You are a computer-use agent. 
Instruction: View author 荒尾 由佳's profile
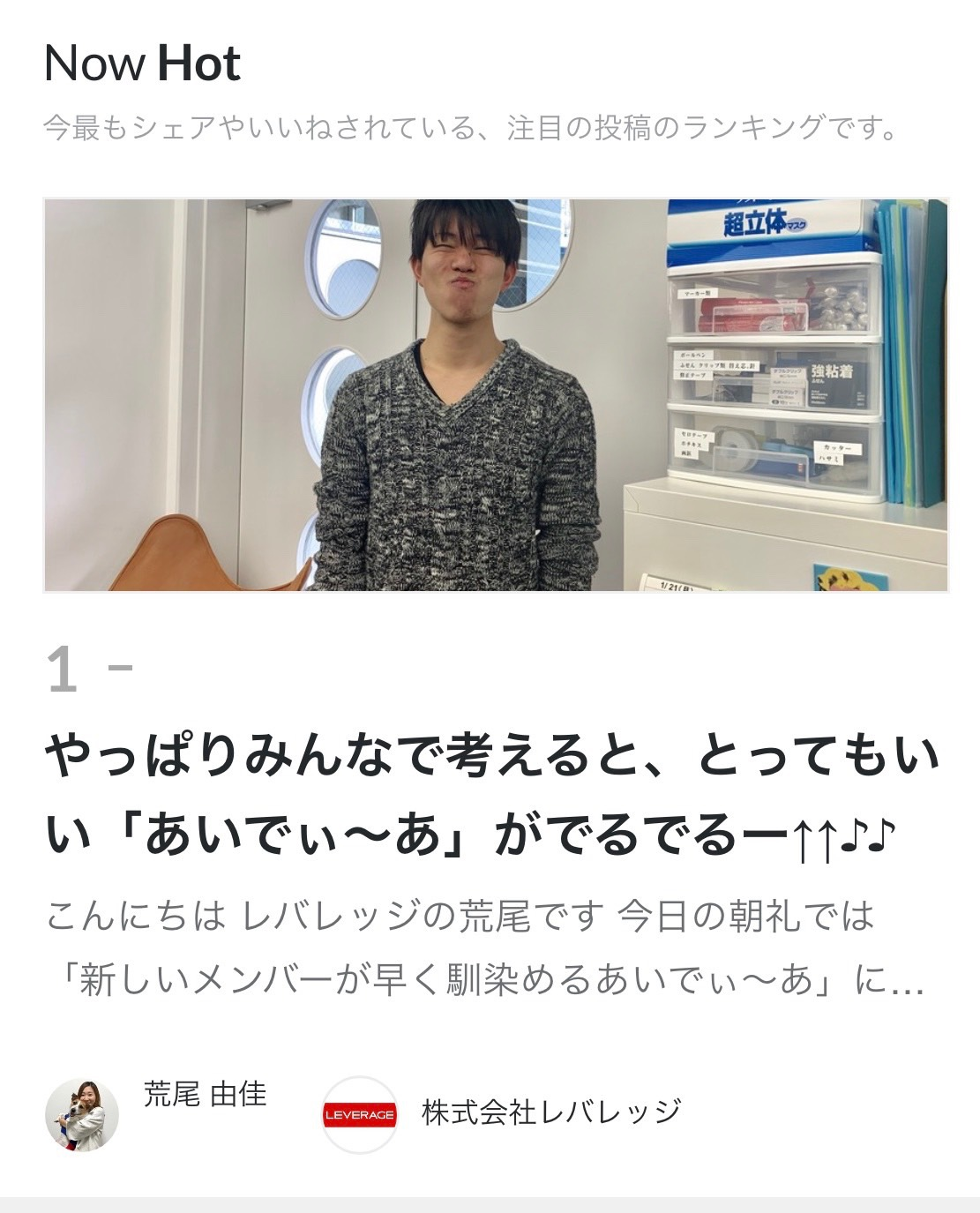[205, 1095]
